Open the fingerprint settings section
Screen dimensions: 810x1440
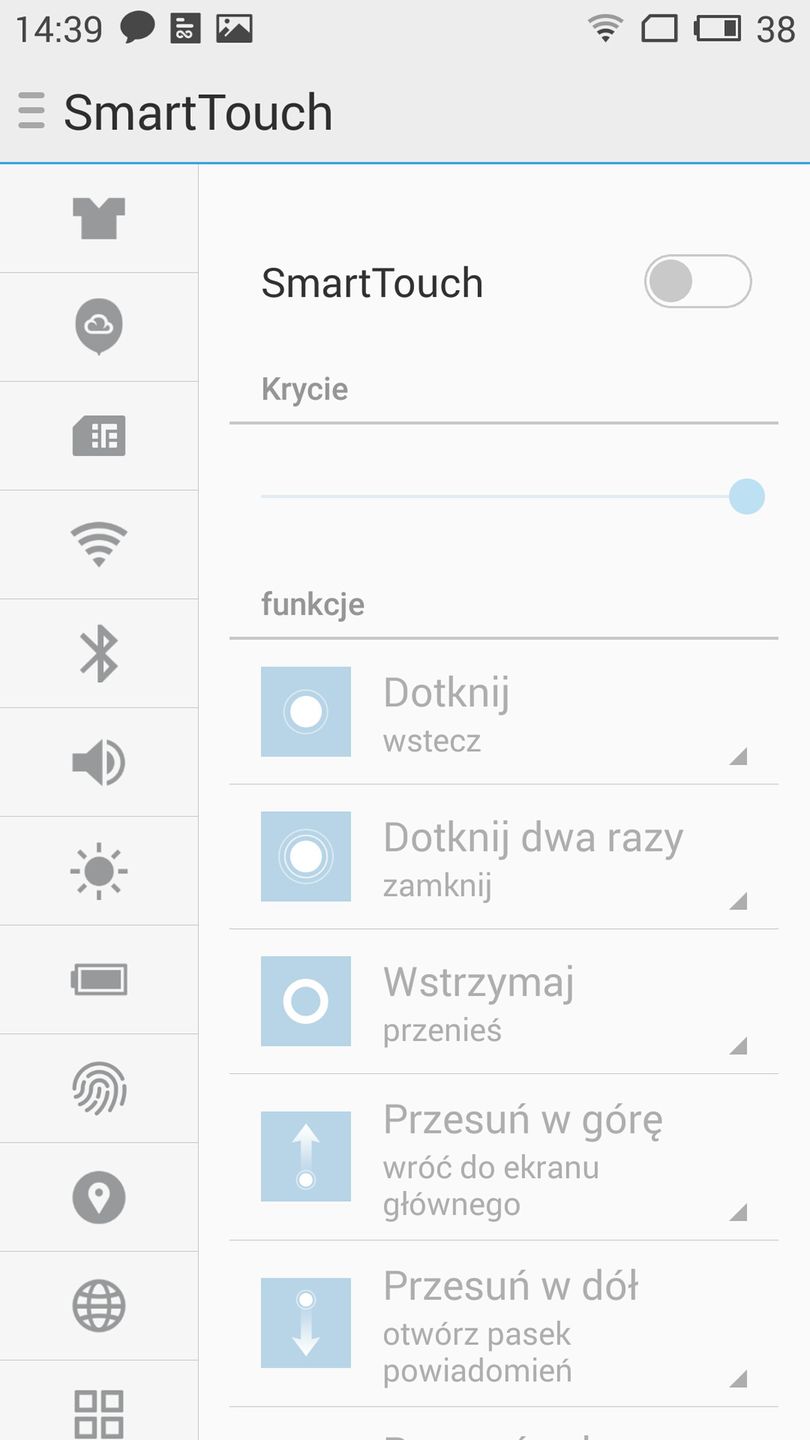(98, 1088)
